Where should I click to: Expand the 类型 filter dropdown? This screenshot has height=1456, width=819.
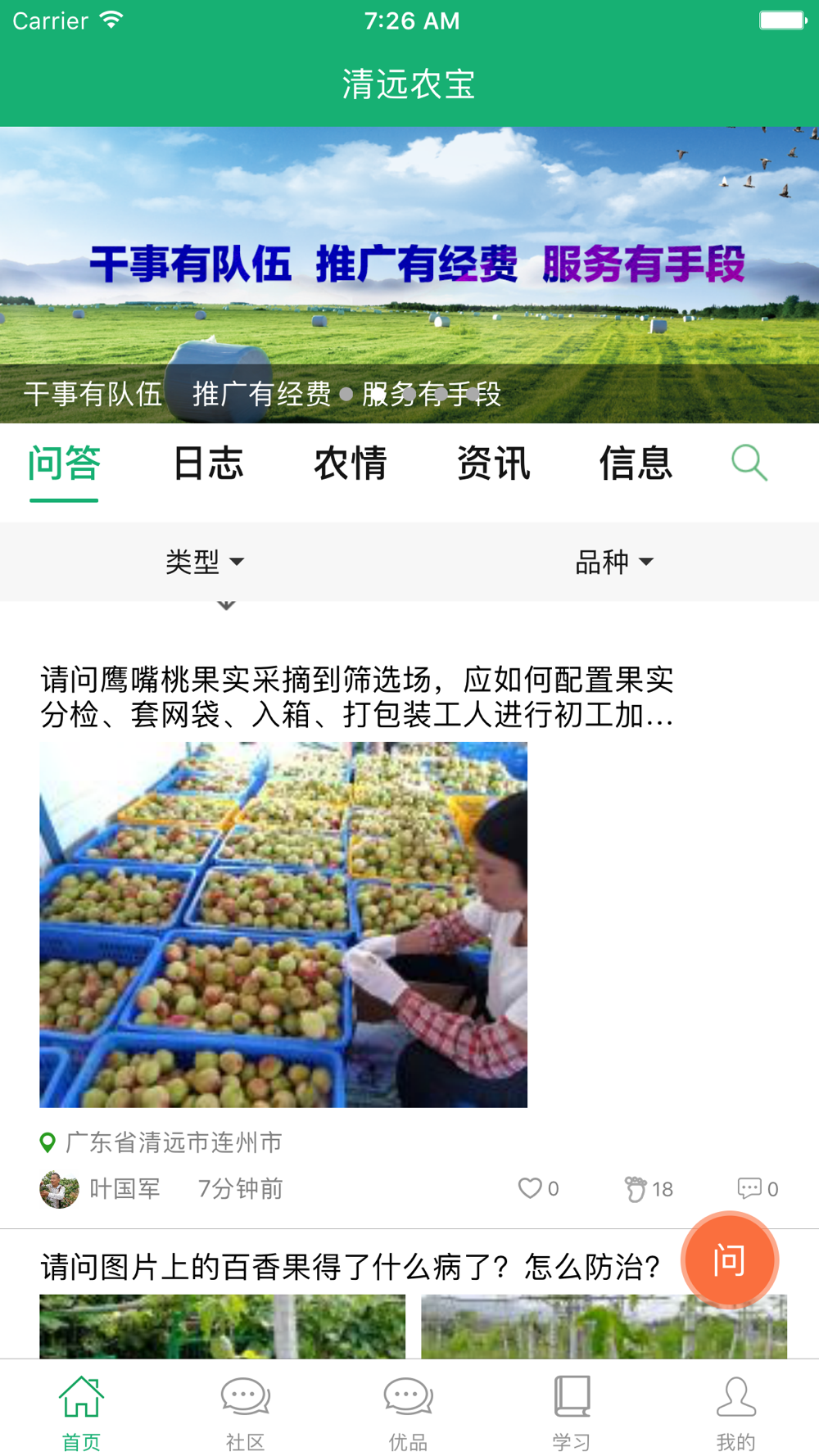[x=205, y=562]
